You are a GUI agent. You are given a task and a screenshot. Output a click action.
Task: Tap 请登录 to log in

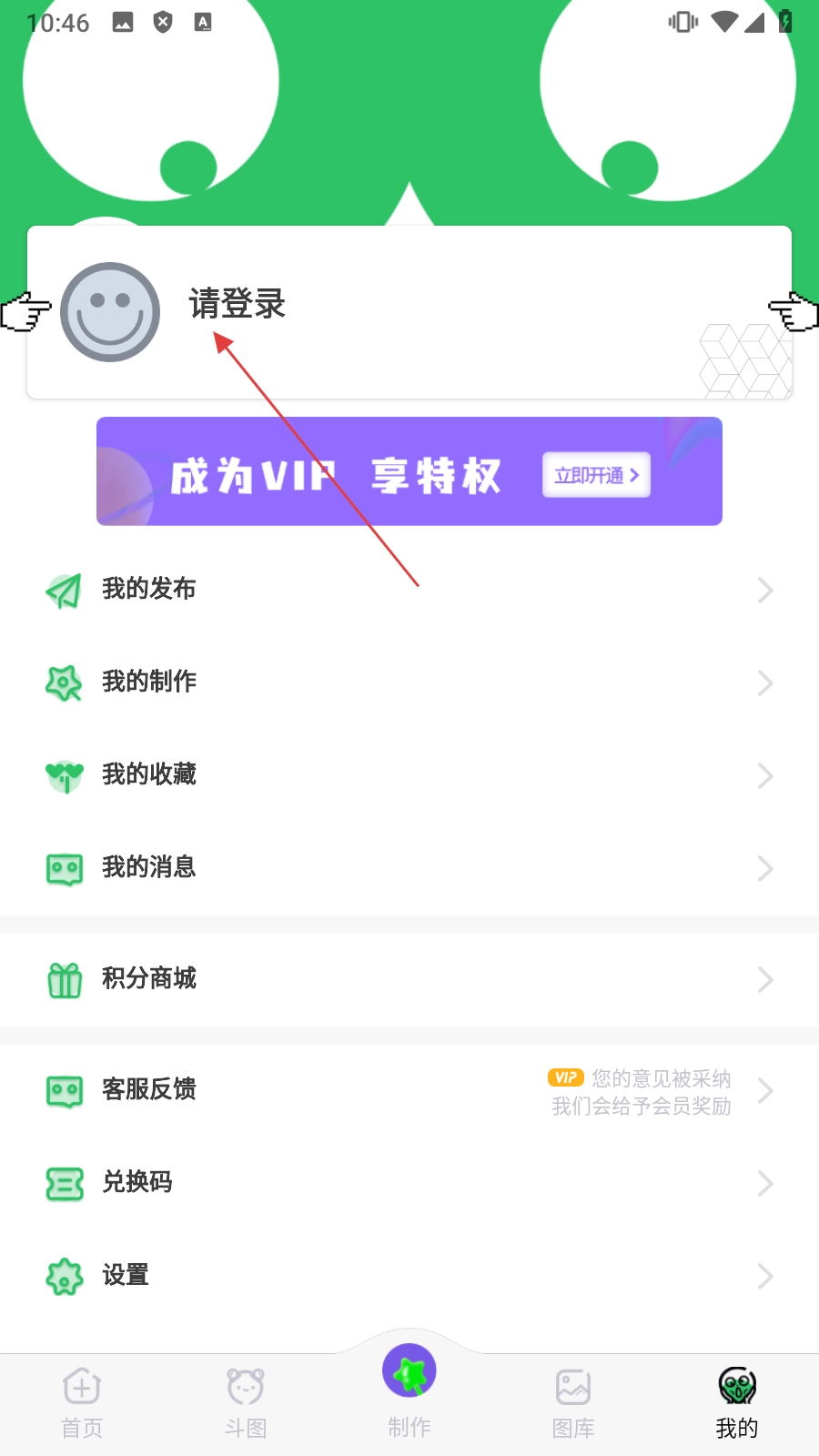tap(237, 304)
